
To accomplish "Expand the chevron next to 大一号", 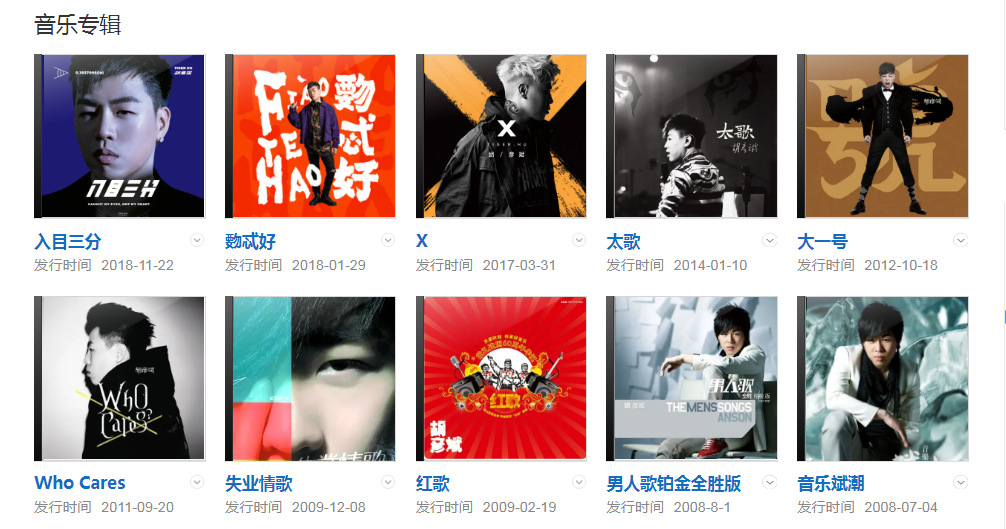I will click(x=961, y=240).
